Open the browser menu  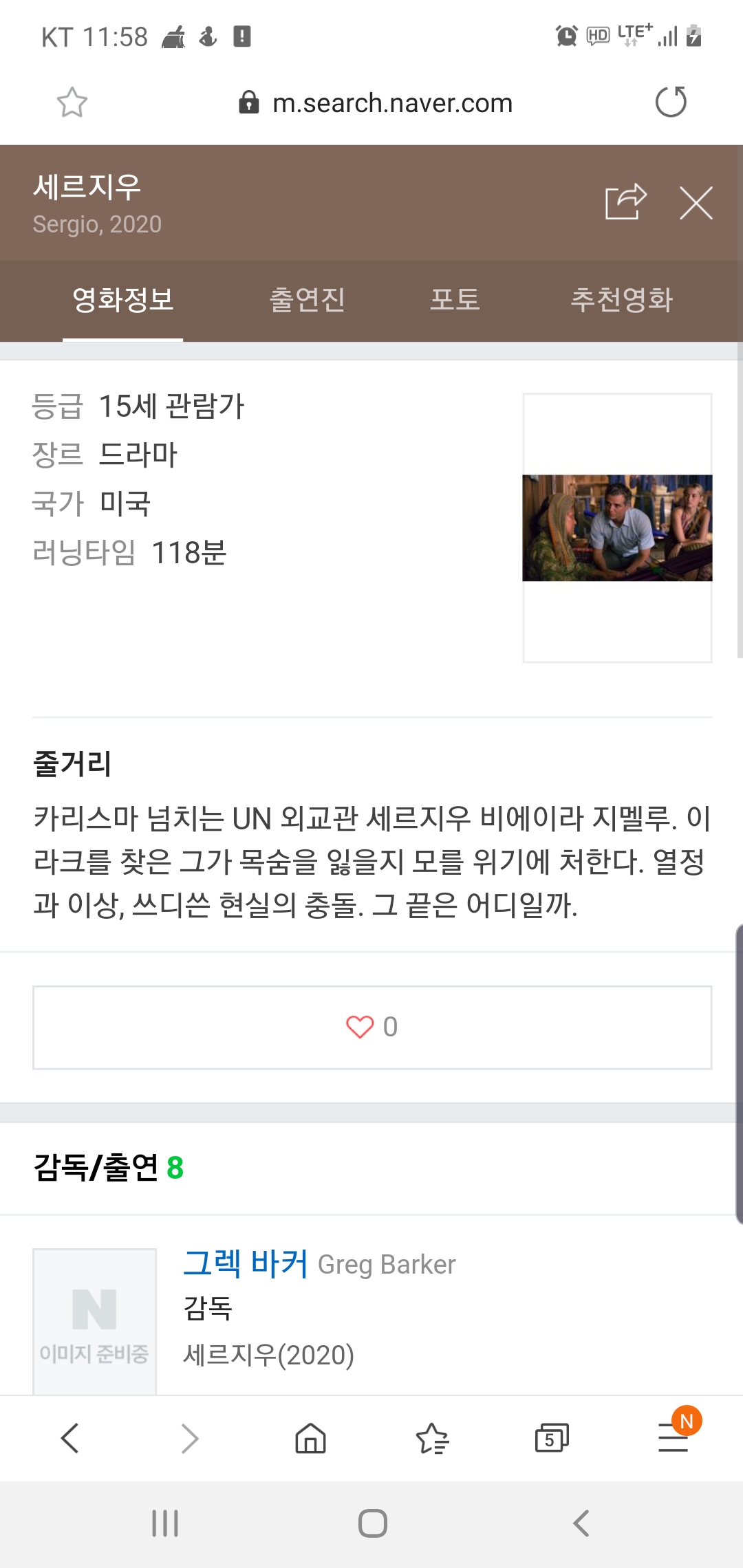click(674, 1437)
